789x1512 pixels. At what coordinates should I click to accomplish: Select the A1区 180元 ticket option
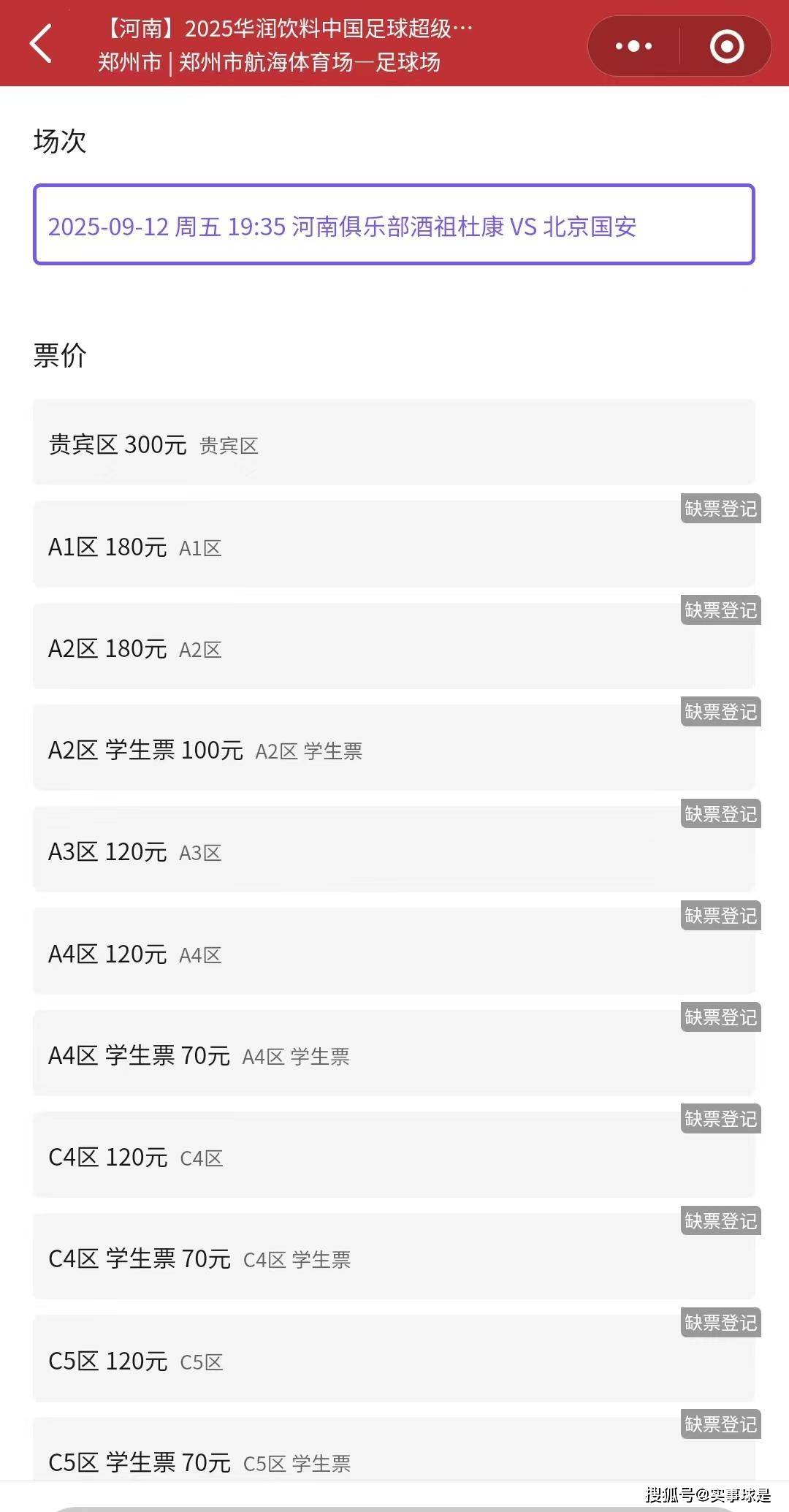(394, 544)
